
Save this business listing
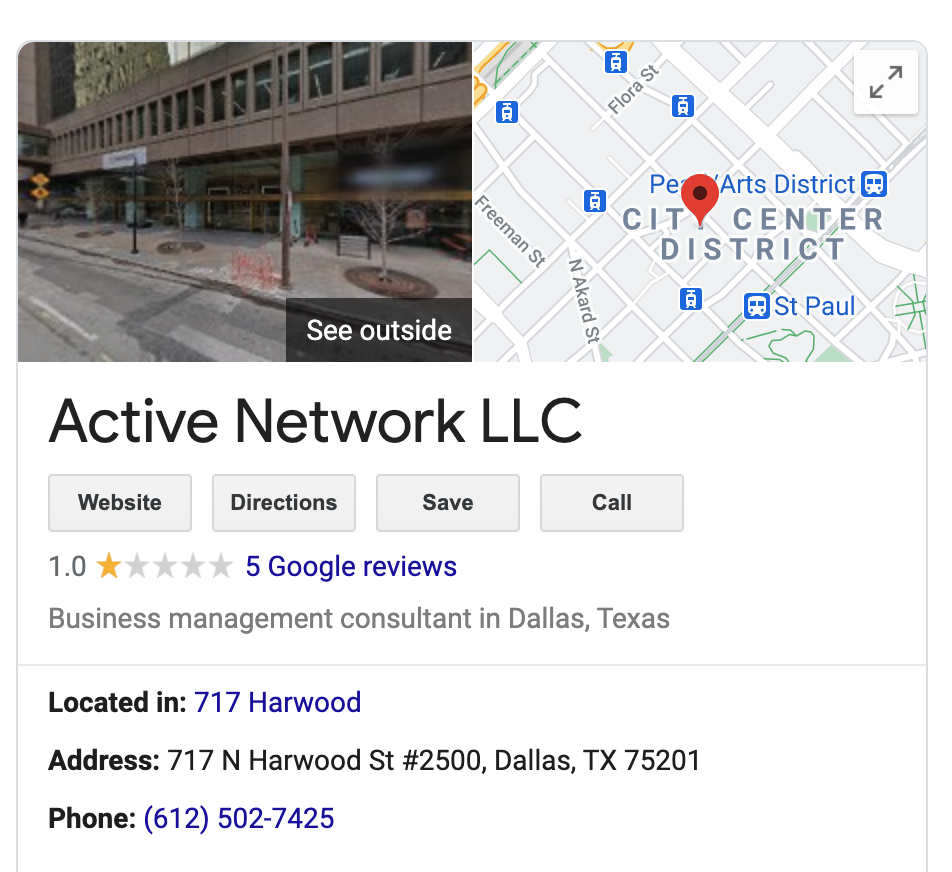click(x=448, y=503)
